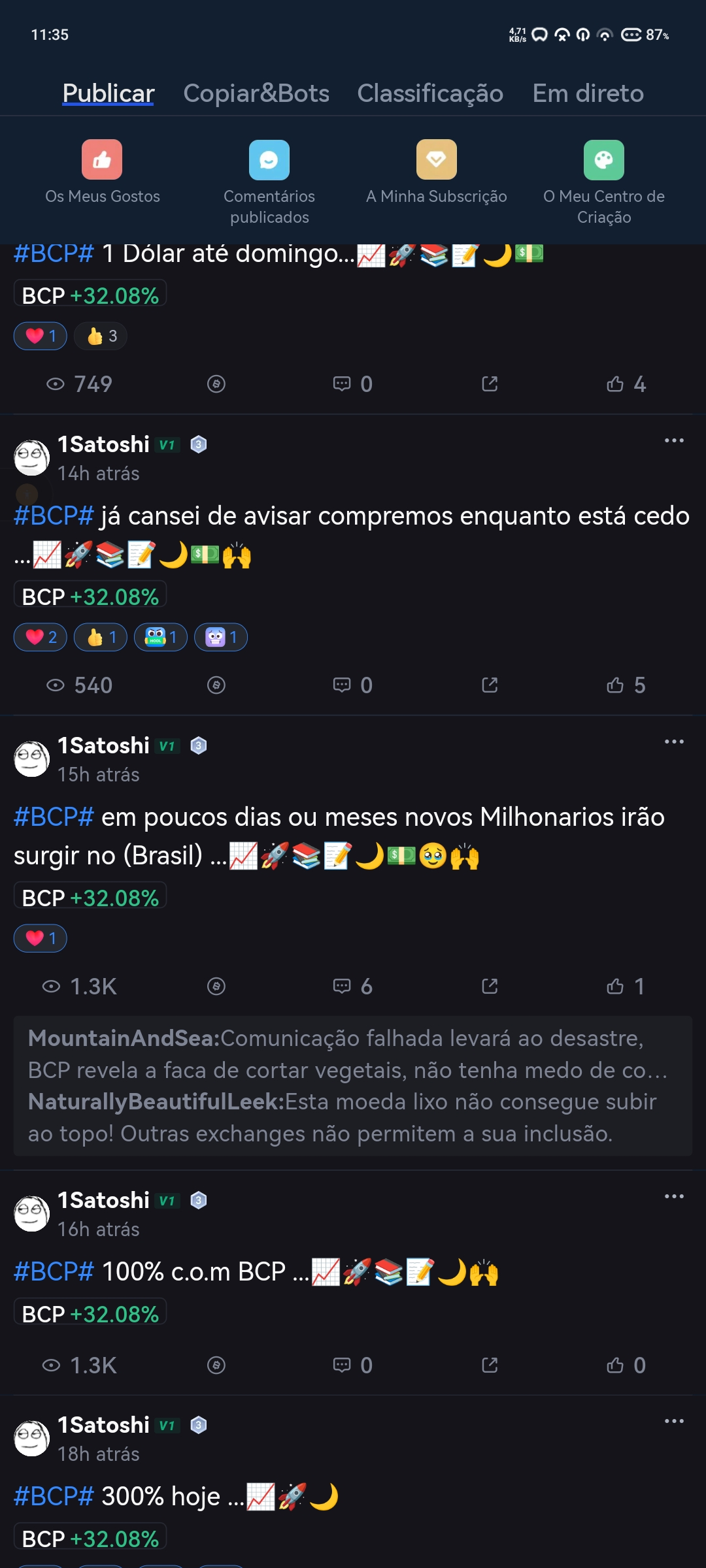Tap the coin tip icon under the Dólar post

coord(216,384)
